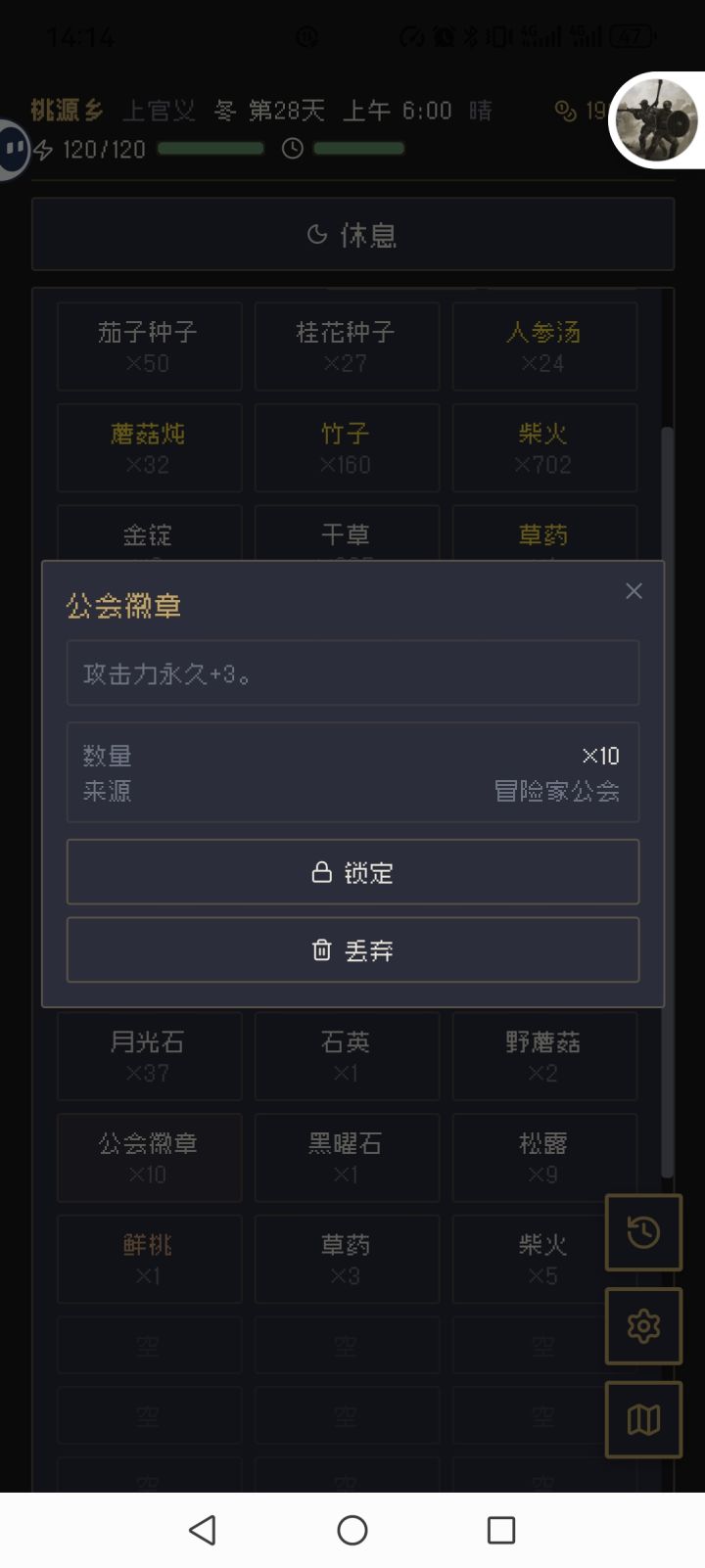The height and width of the screenshot is (1568, 705).
Task: Close the 公会徽章 item dialog
Action: [633, 590]
